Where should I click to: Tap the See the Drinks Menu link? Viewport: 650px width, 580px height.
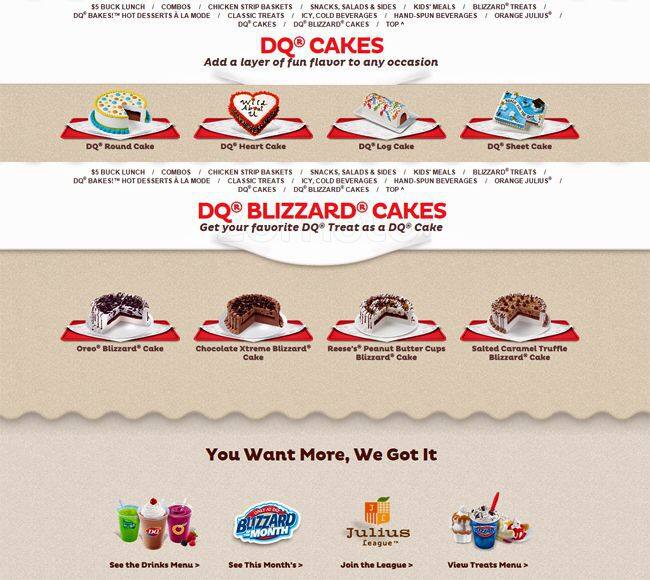tap(154, 565)
